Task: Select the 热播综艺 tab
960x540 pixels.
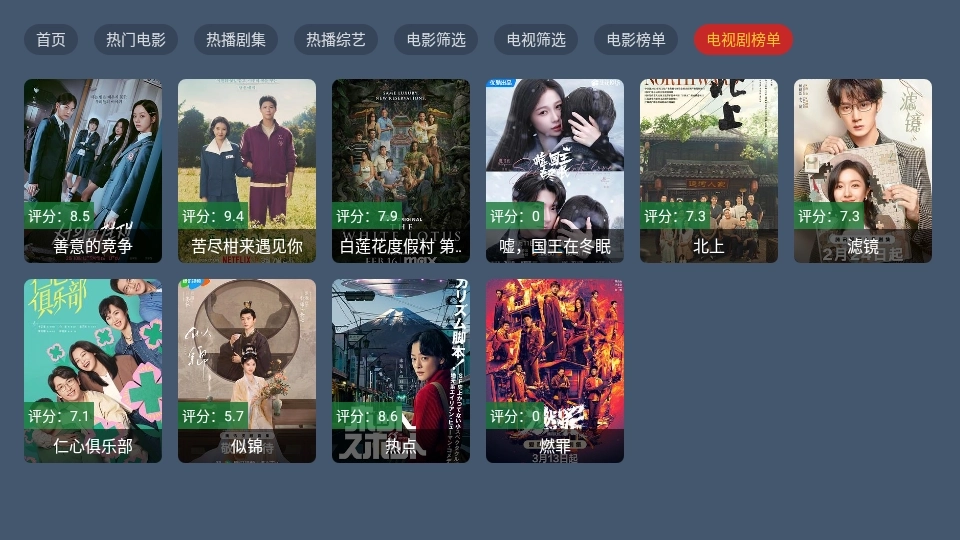Action: coord(336,40)
